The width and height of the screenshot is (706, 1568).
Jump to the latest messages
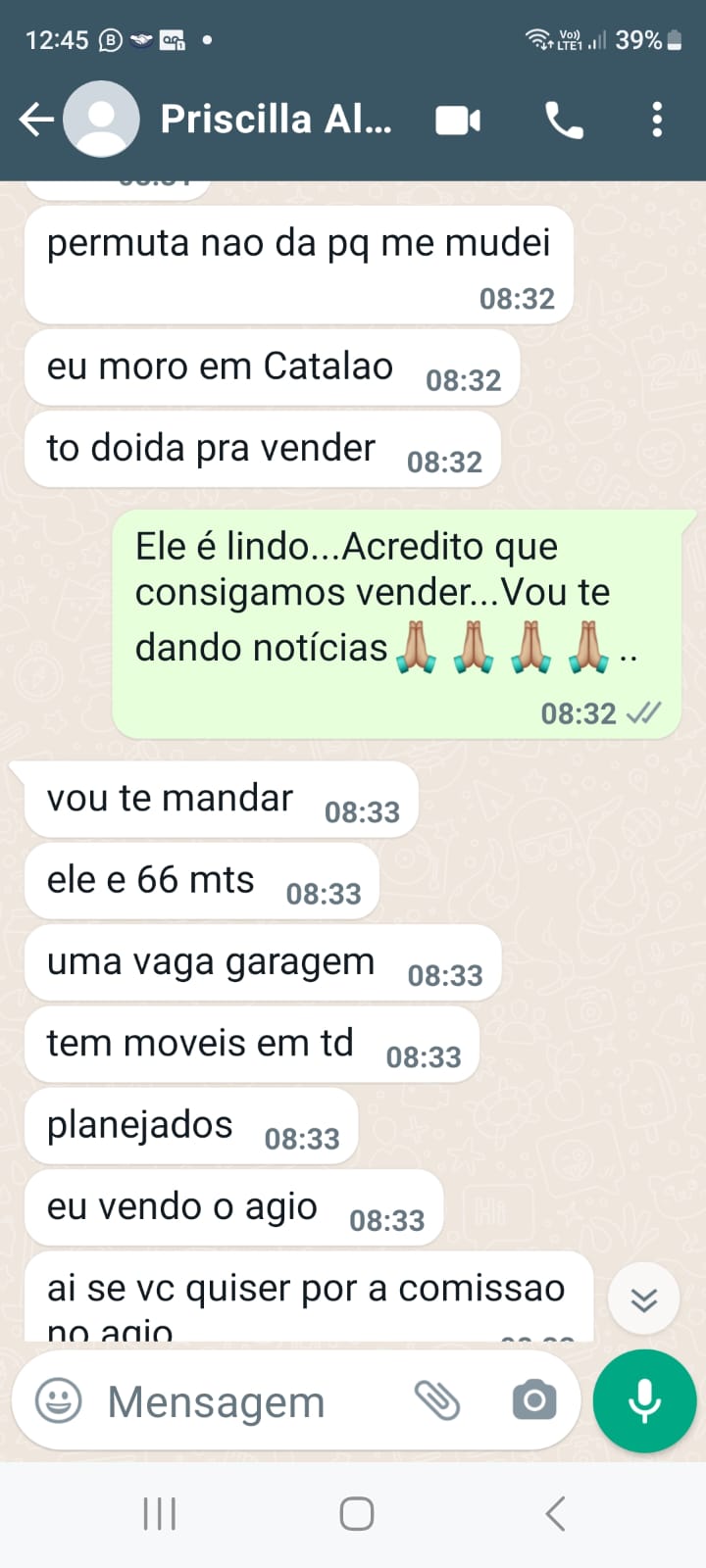click(643, 1299)
